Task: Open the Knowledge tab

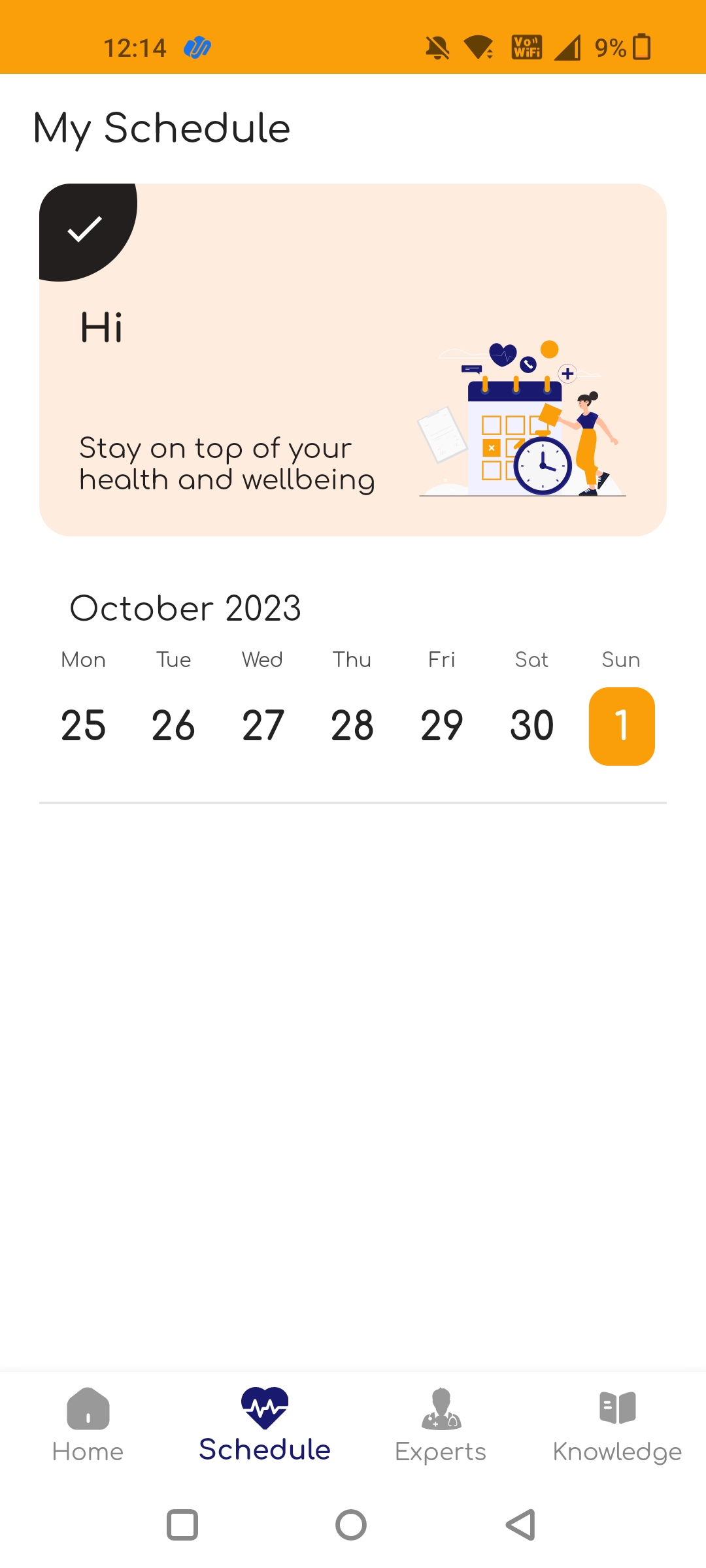Action: pos(618,1426)
